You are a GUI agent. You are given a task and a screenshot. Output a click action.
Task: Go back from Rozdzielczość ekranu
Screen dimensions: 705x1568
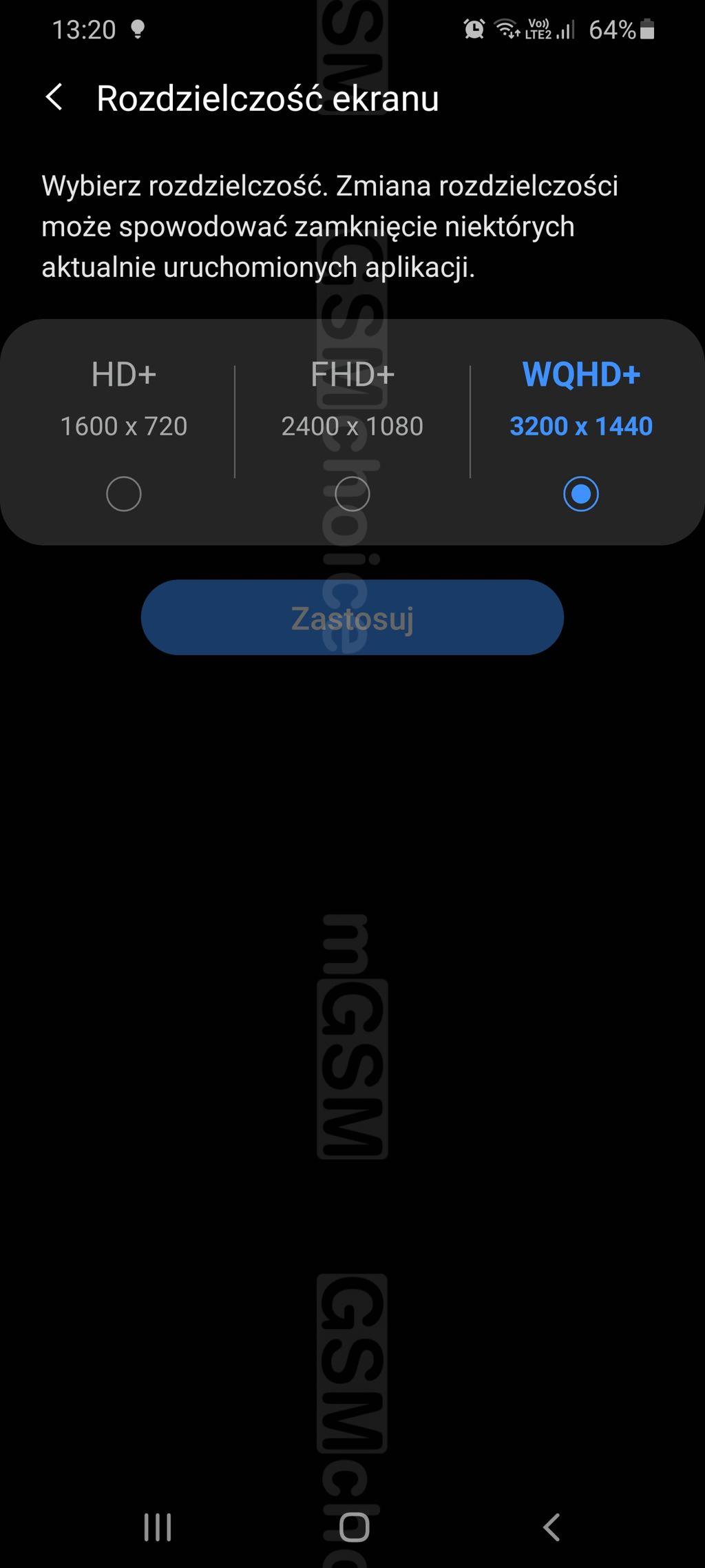(54, 98)
